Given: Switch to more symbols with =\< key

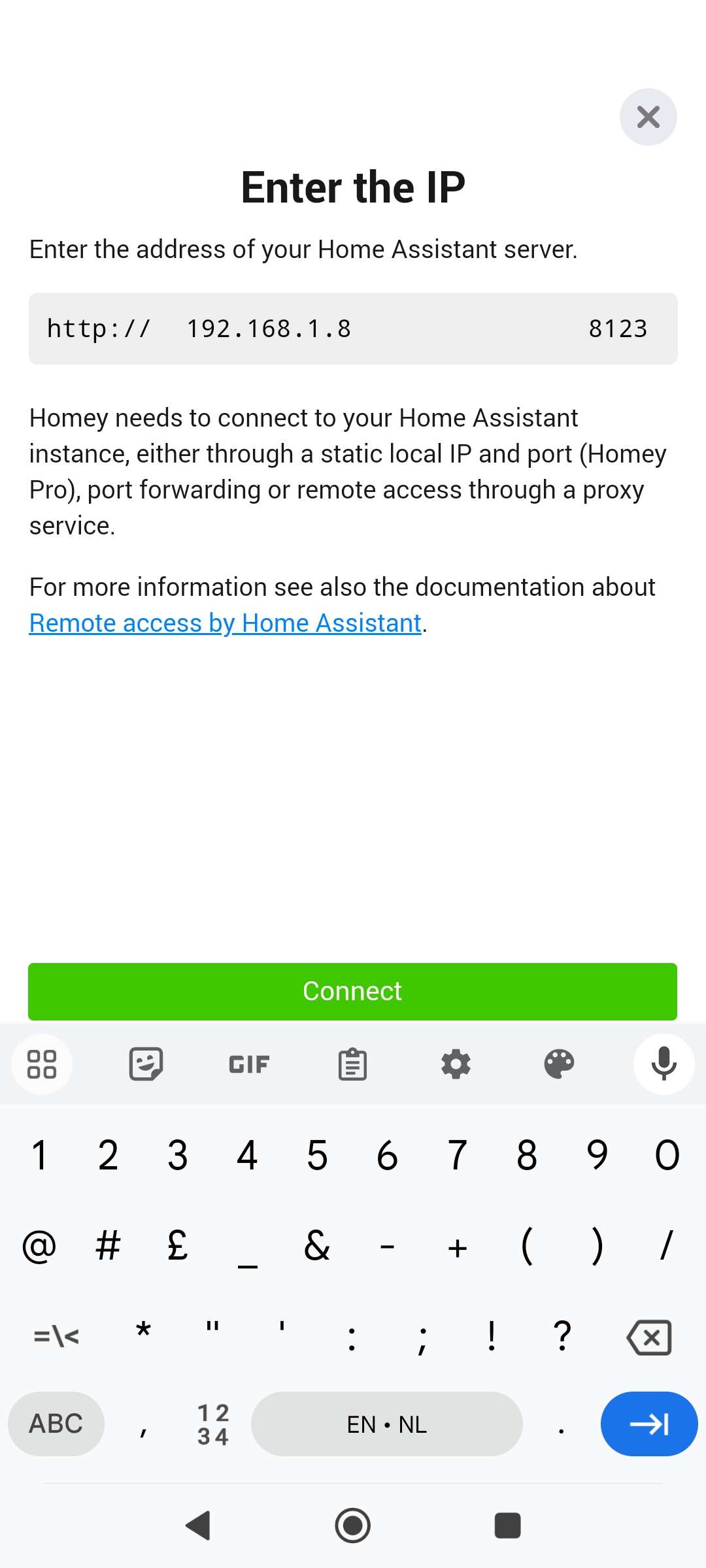Looking at the screenshot, I should [56, 1337].
